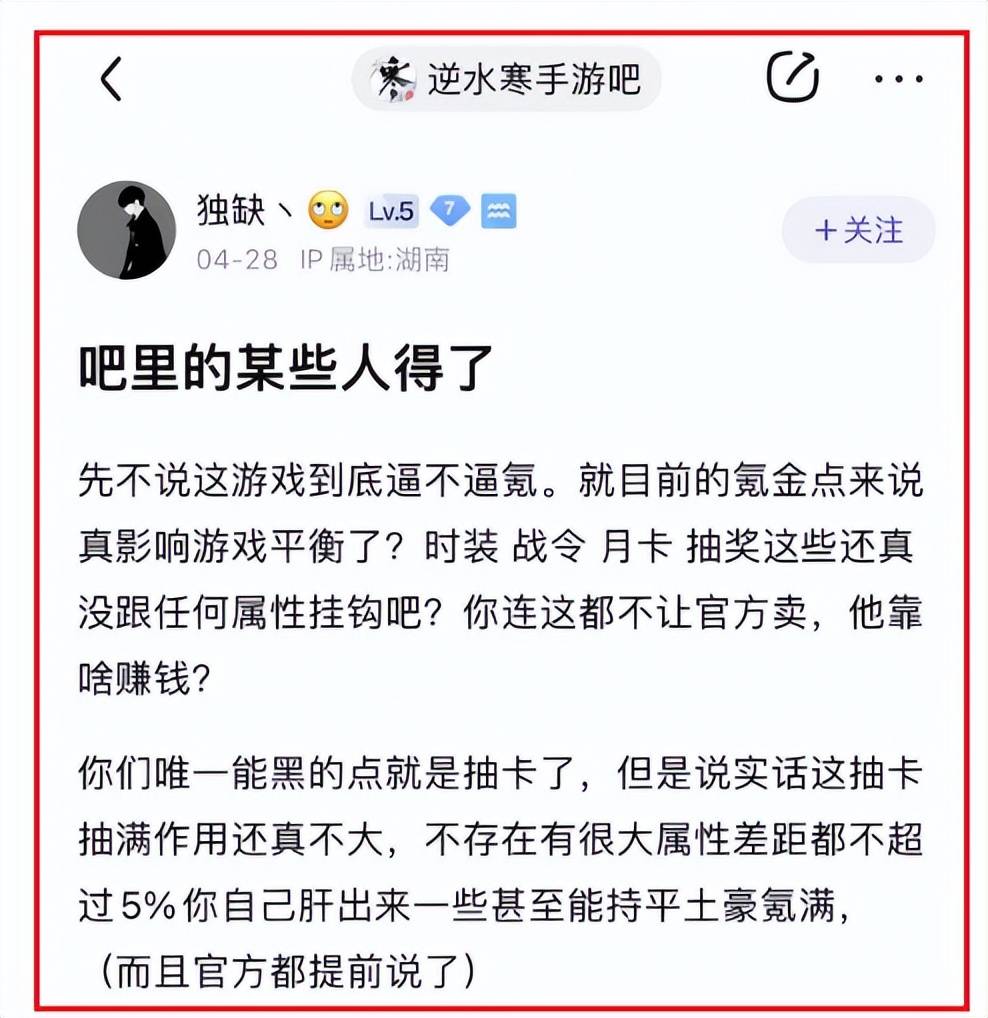This screenshot has height=1018, width=988.
Task: Open the three-dot overflow menu
Action: coord(898,78)
